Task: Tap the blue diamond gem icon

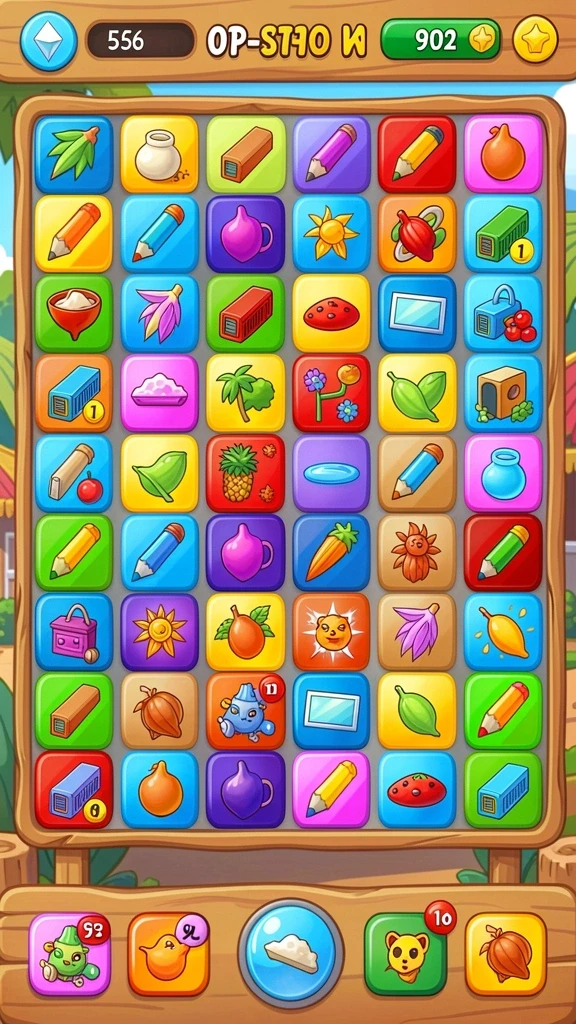Action: [49, 40]
